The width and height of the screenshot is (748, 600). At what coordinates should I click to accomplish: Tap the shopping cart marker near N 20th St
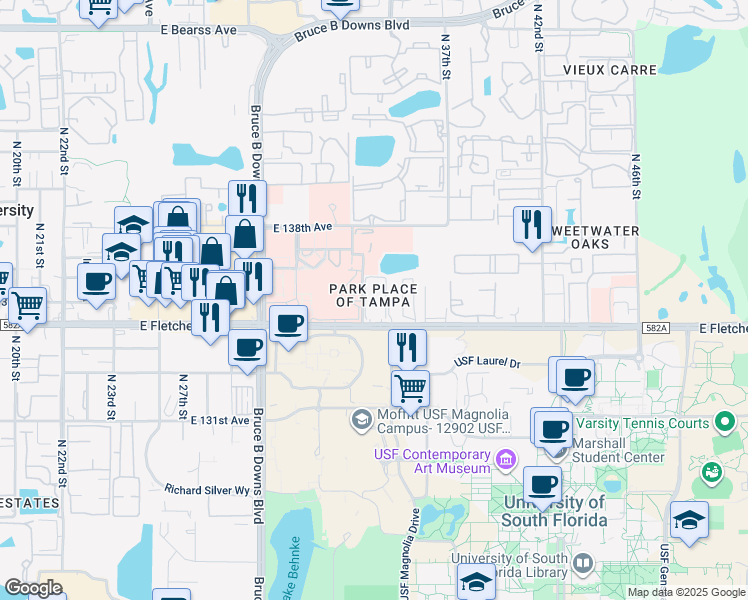pos(27,305)
